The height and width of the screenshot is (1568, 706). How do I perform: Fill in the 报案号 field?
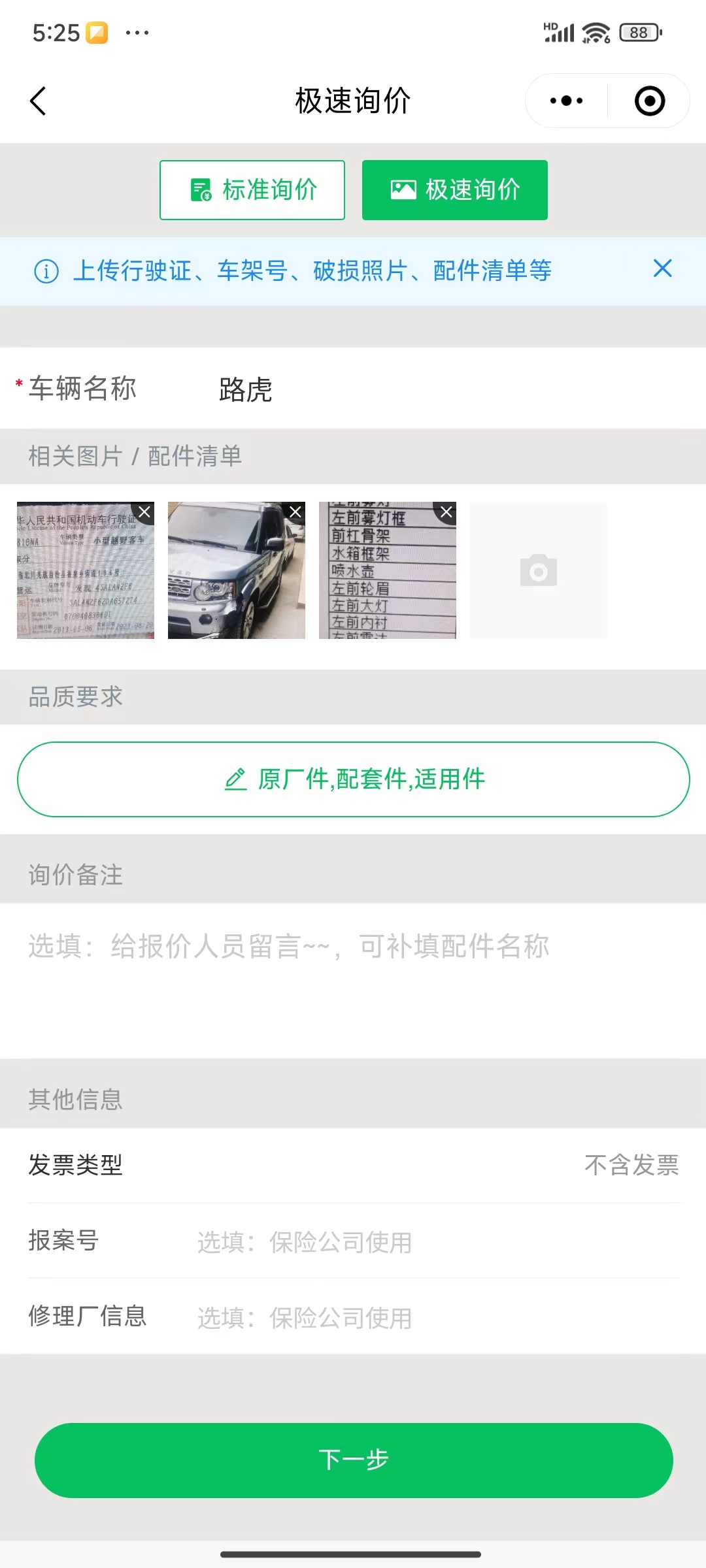[x=431, y=1241]
